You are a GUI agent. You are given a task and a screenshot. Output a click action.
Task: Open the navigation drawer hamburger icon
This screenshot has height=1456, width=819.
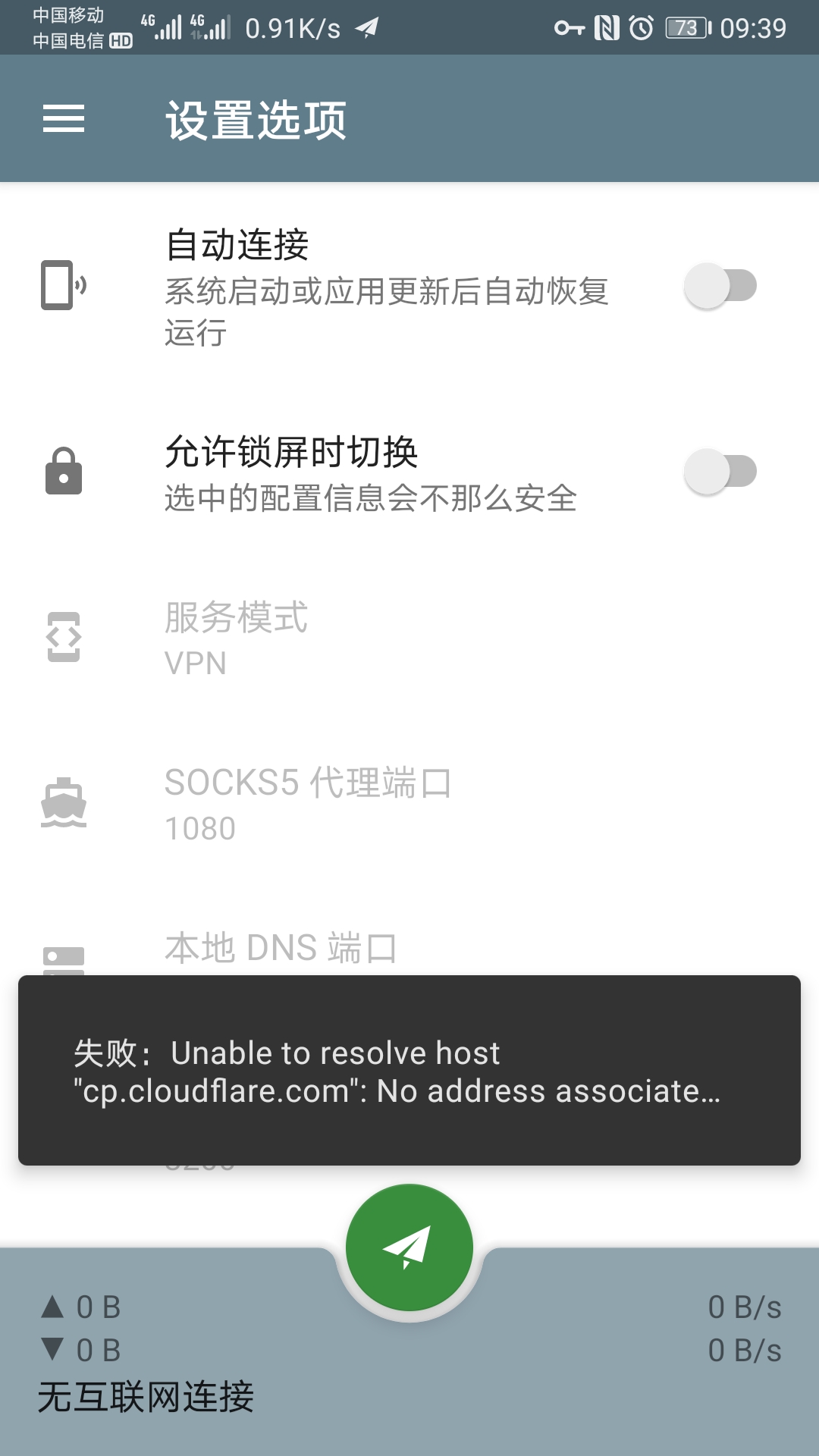click(64, 119)
